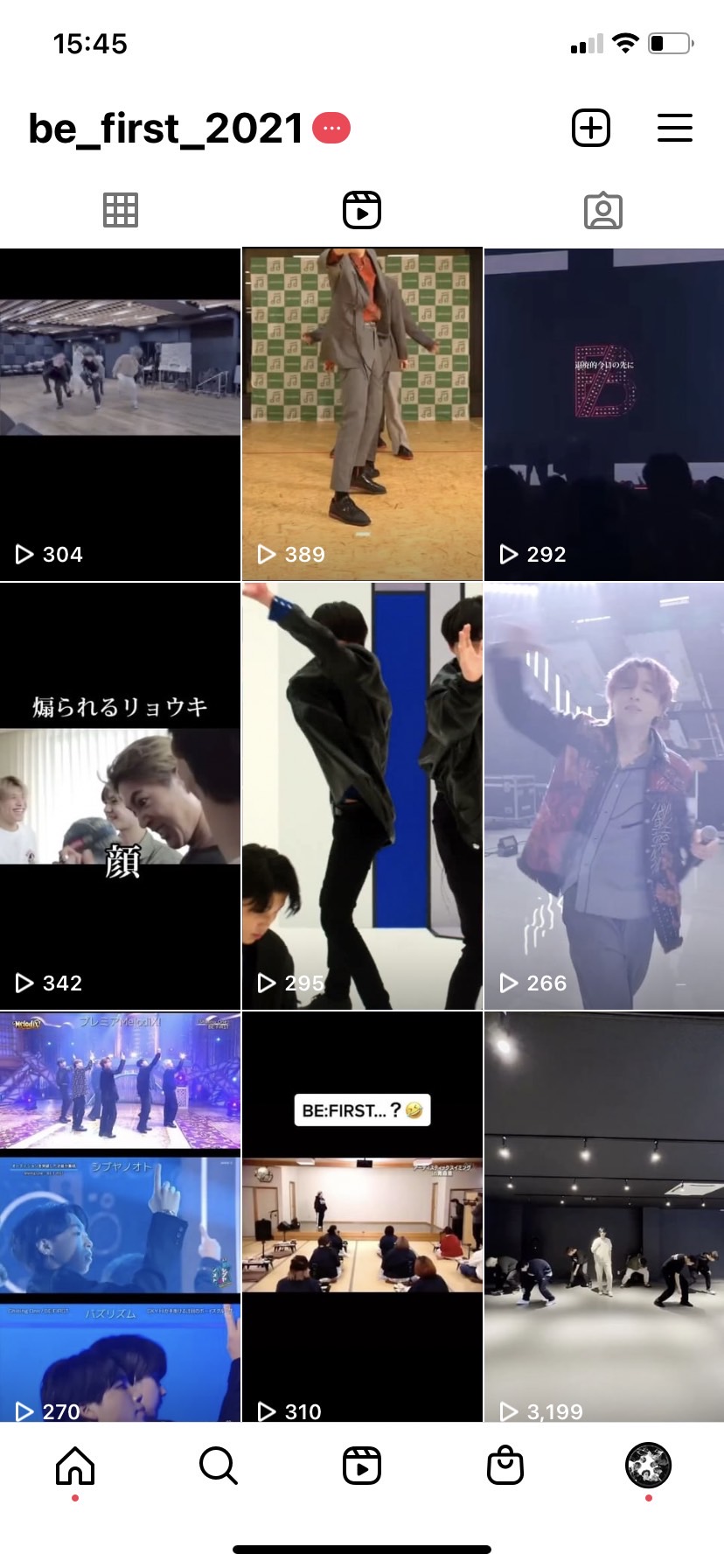Open the BE:FIRST...? reel
Viewport: 724px width, 1568px height.
362,1217
